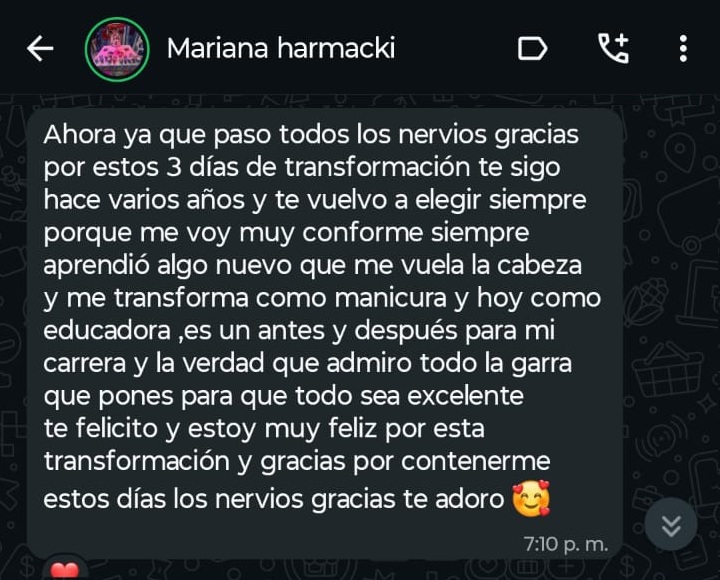
Task: Open Mariana harmacki's profile picture
Action: click(x=118, y=48)
